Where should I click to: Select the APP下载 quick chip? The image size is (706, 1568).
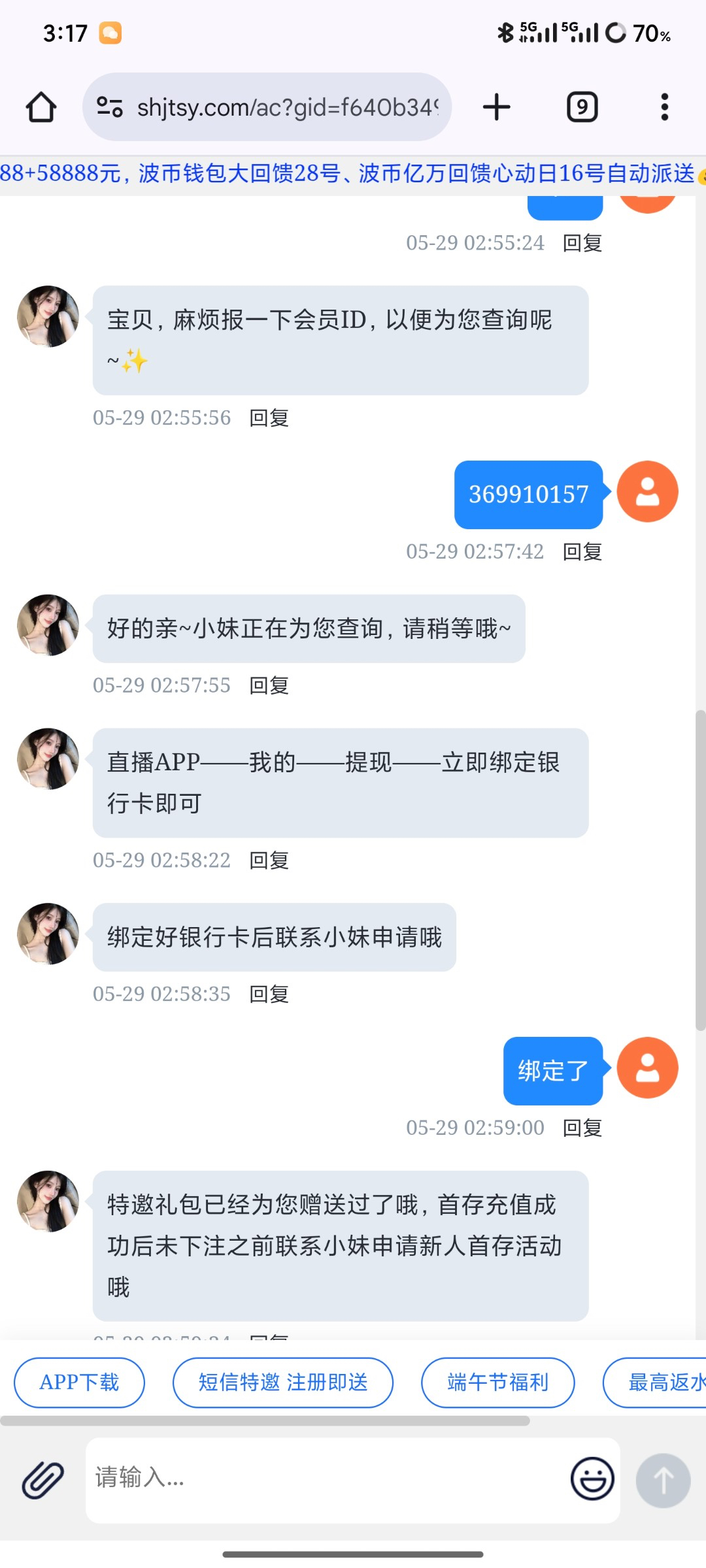79,1382
